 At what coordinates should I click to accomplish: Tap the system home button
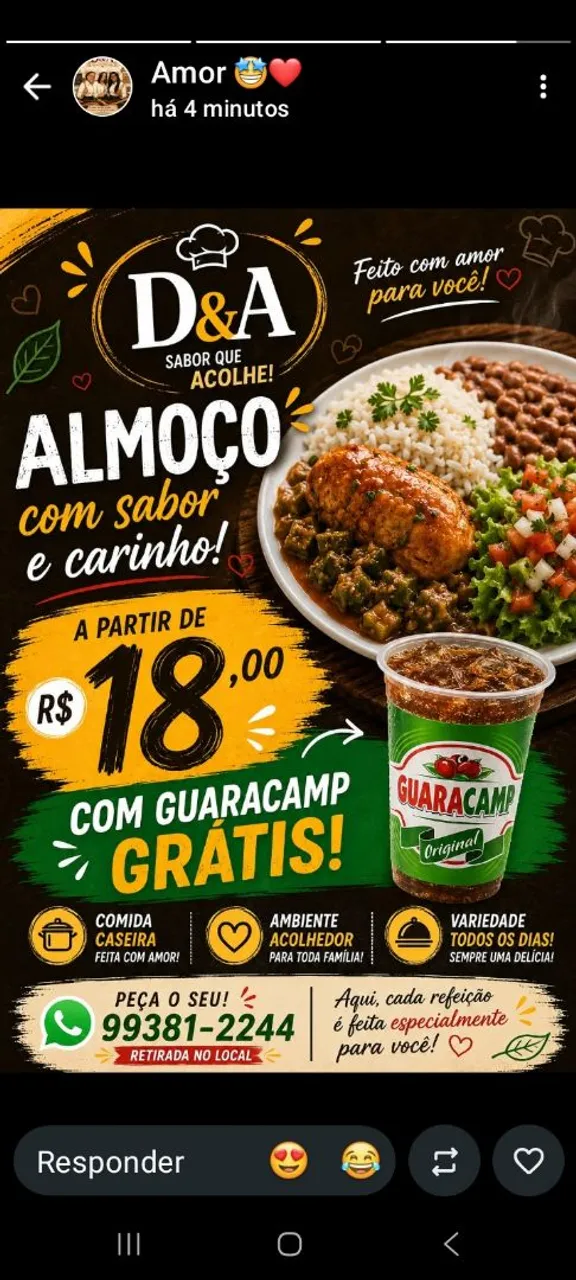(x=289, y=1244)
